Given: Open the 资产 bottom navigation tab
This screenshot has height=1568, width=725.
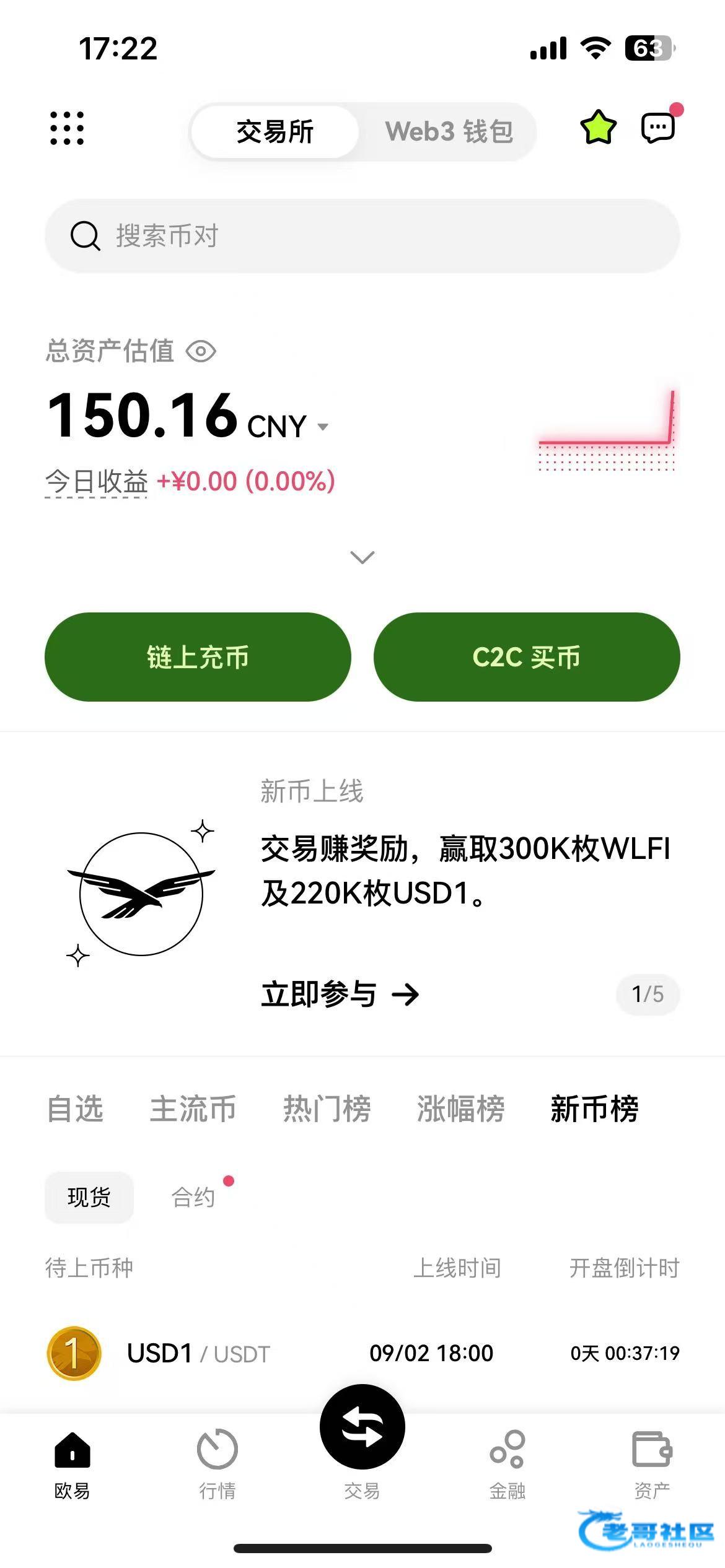Looking at the screenshot, I should 652,1464.
